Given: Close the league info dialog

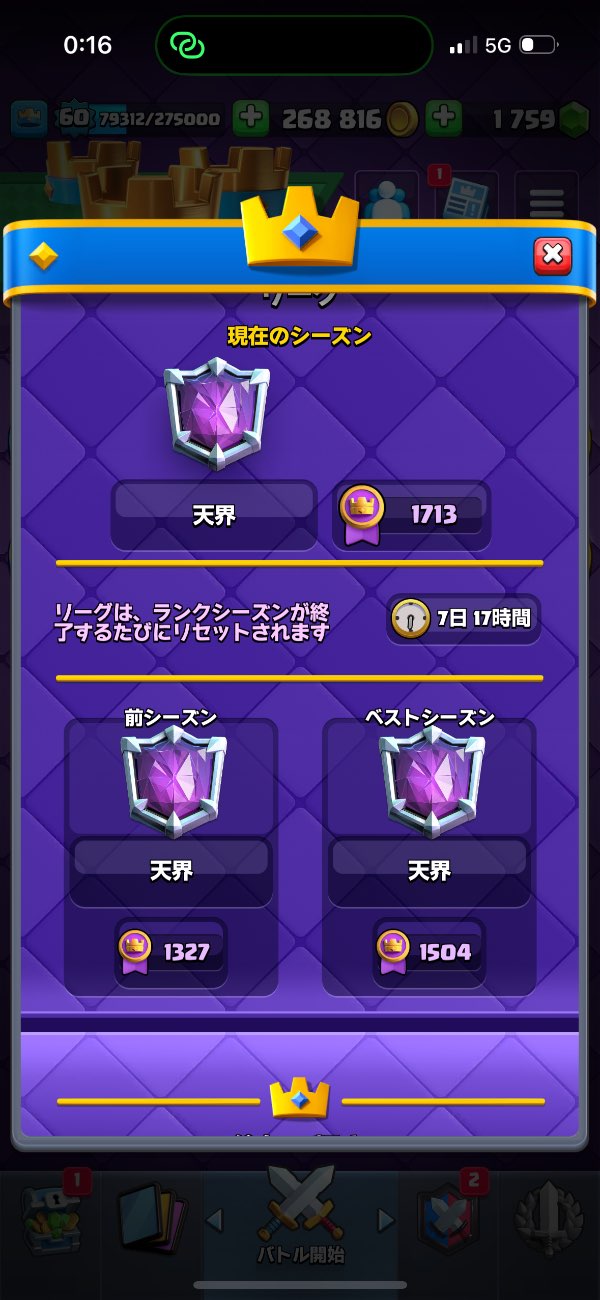Looking at the screenshot, I should 552,256.
